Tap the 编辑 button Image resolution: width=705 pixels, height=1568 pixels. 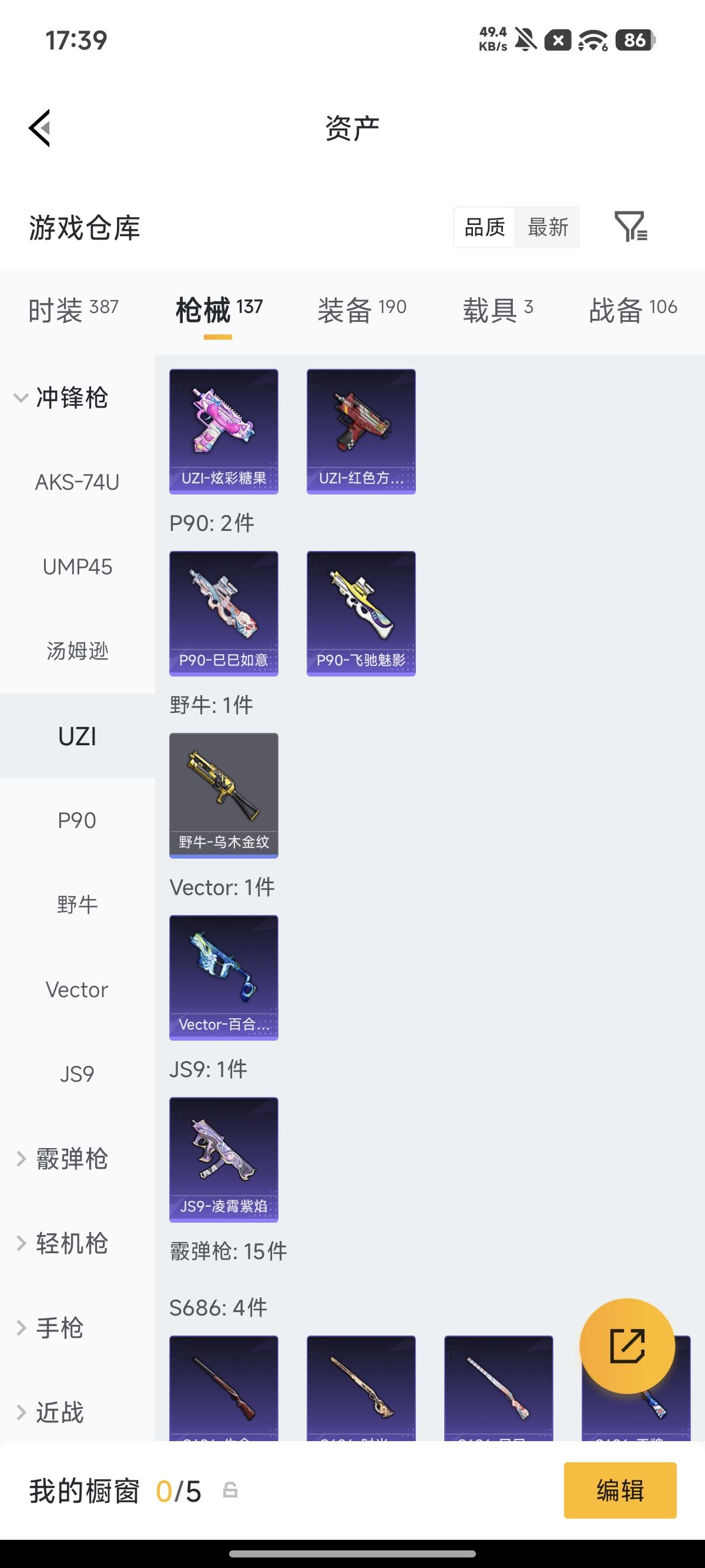point(620,1490)
